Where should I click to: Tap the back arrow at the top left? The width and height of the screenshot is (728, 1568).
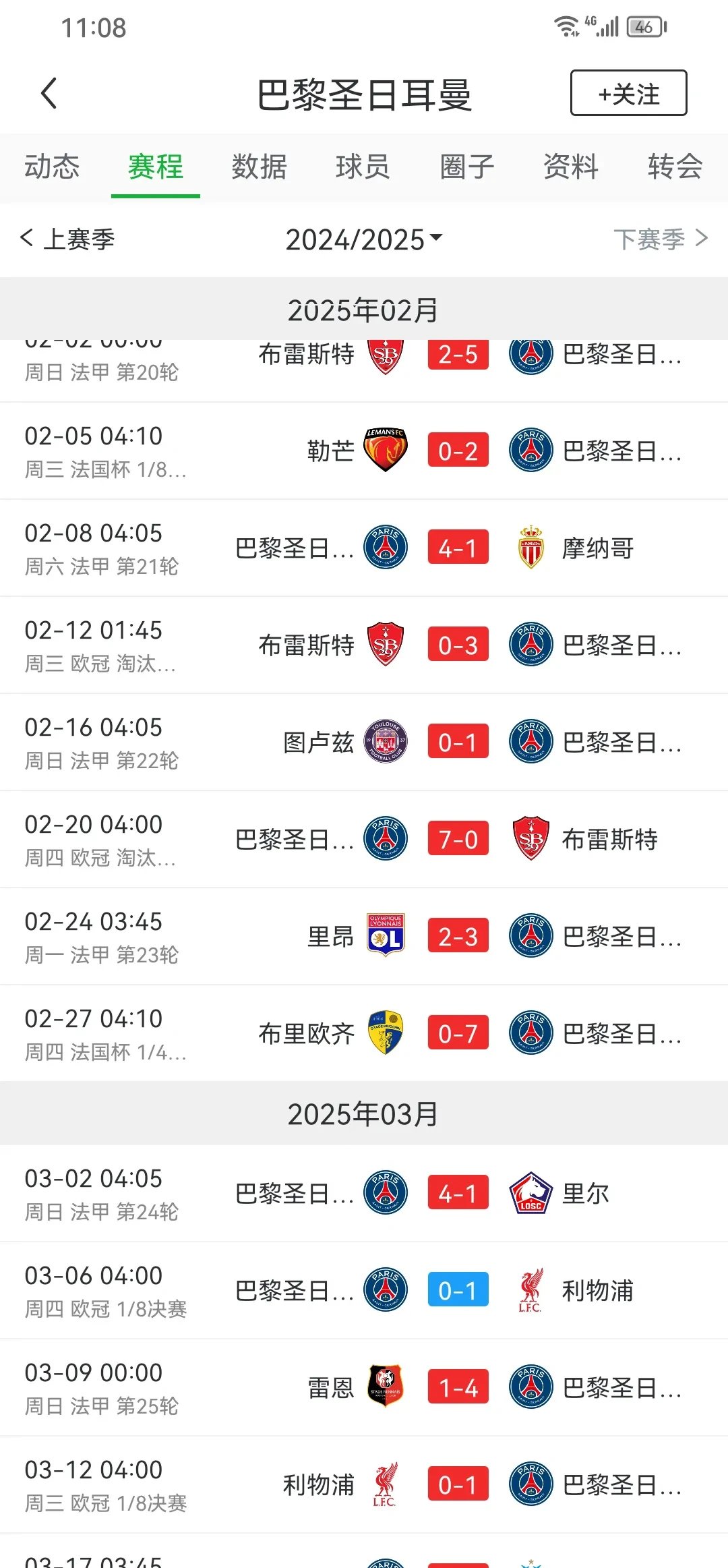tap(49, 92)
